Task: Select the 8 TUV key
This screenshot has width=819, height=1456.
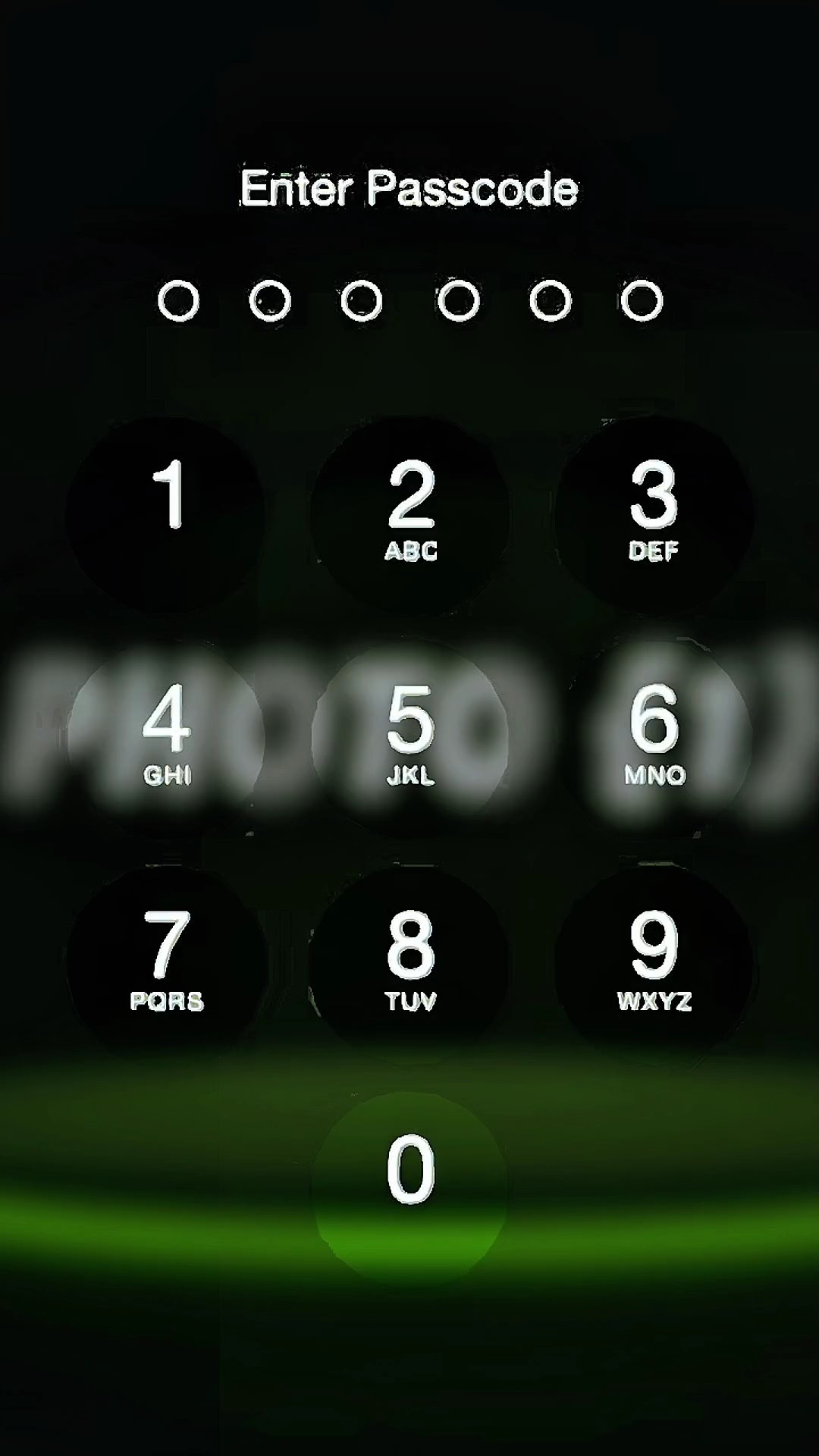Action: (x=410, y=963)
